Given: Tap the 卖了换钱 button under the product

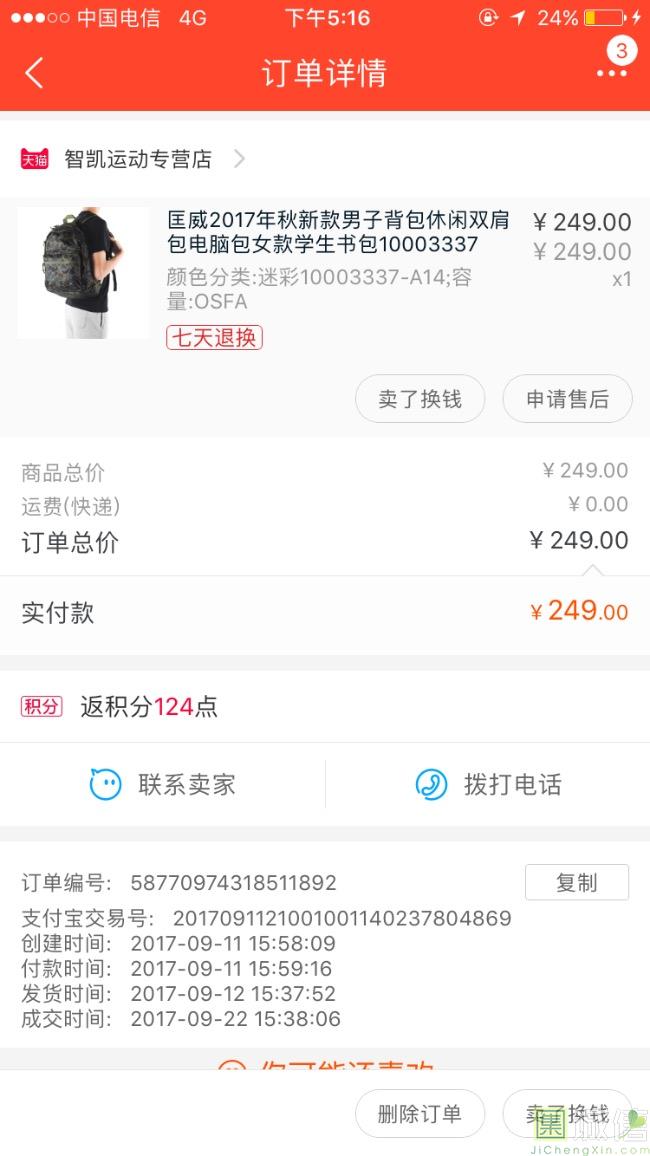Looking at the screenshot, I should (420, 399).
